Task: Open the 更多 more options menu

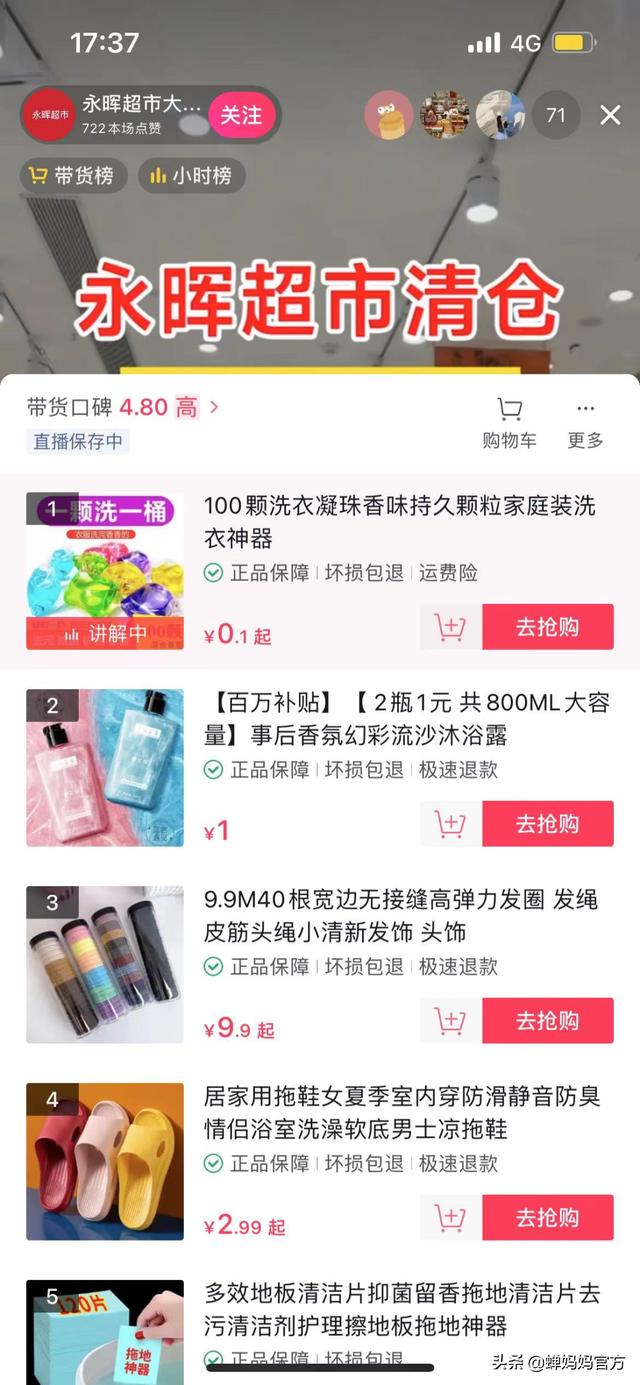Action: pyautogui.click(x=586, y=422)
